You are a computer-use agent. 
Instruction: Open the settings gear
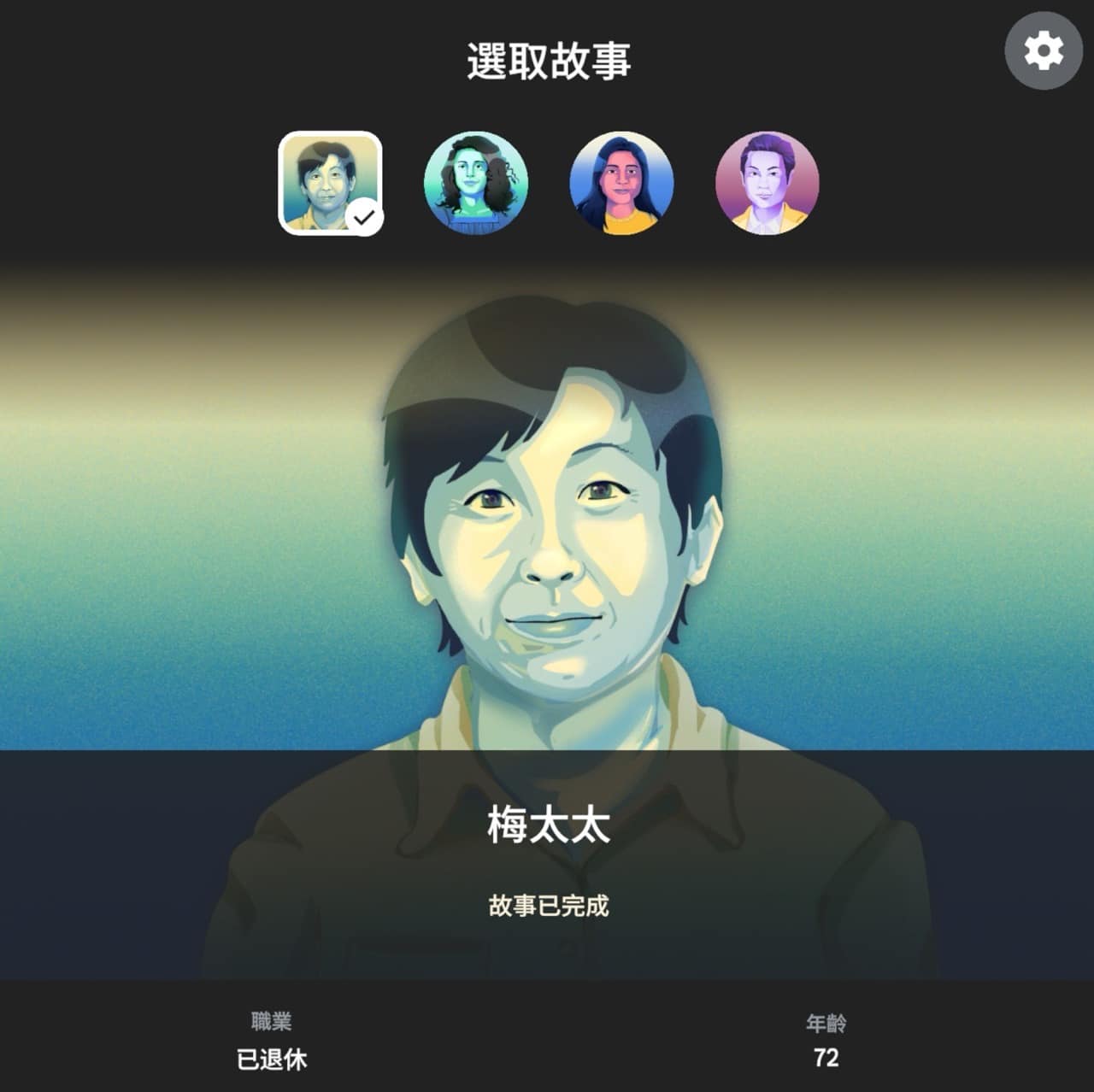point(1044,51)
